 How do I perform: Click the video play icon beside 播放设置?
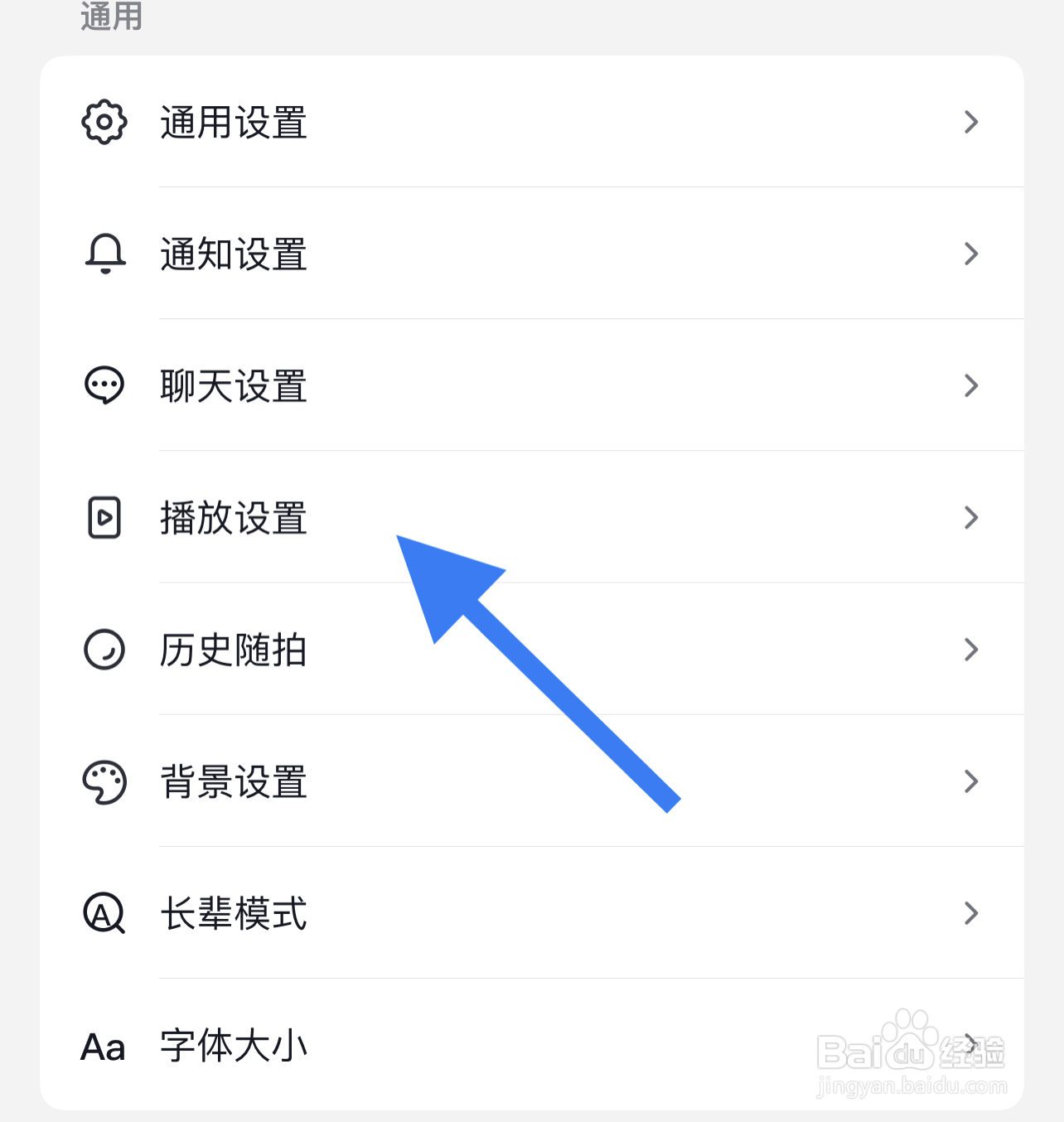point(104,517)
